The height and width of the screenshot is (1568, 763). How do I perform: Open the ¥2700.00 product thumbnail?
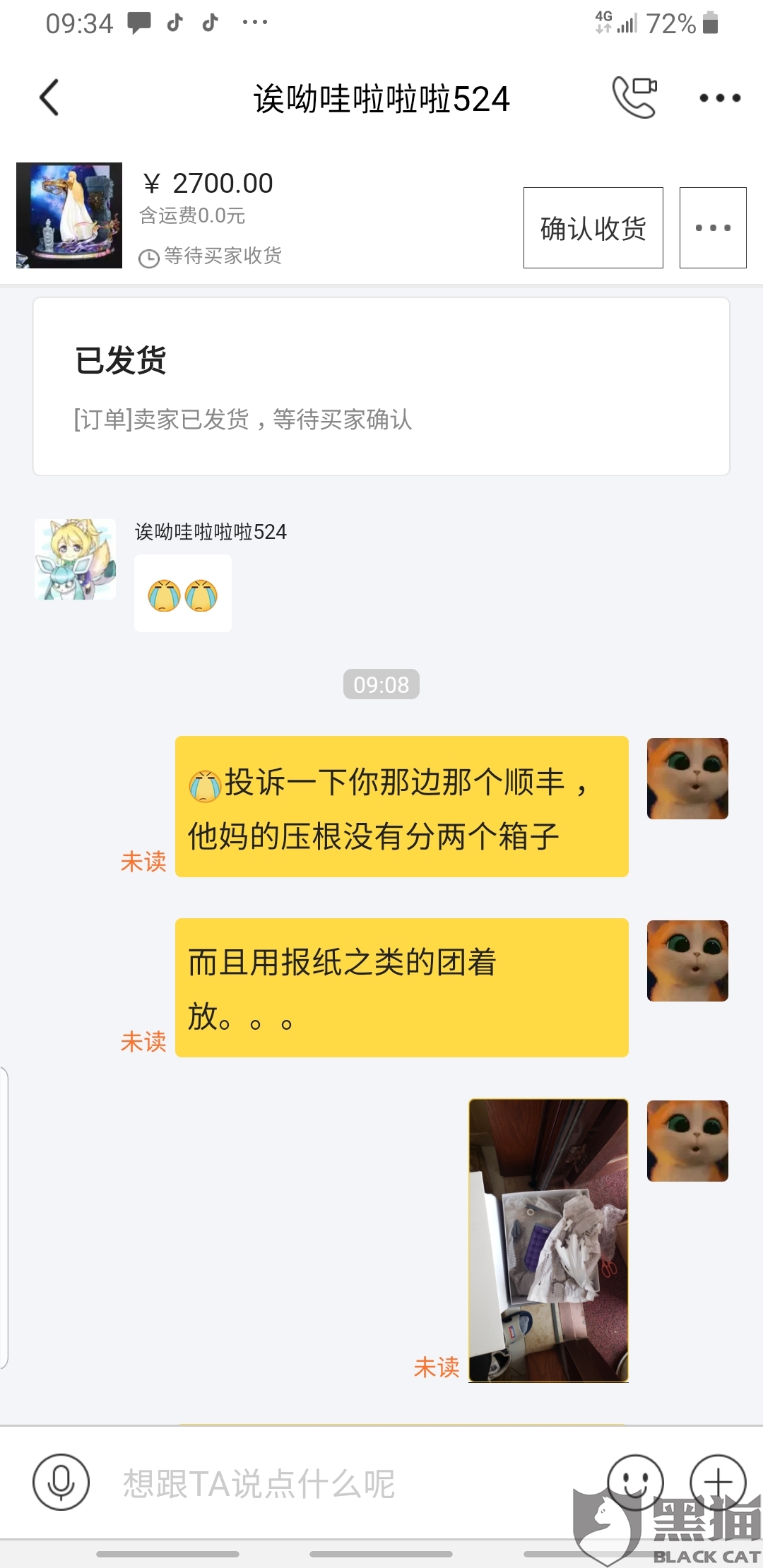tap(69, 215)
